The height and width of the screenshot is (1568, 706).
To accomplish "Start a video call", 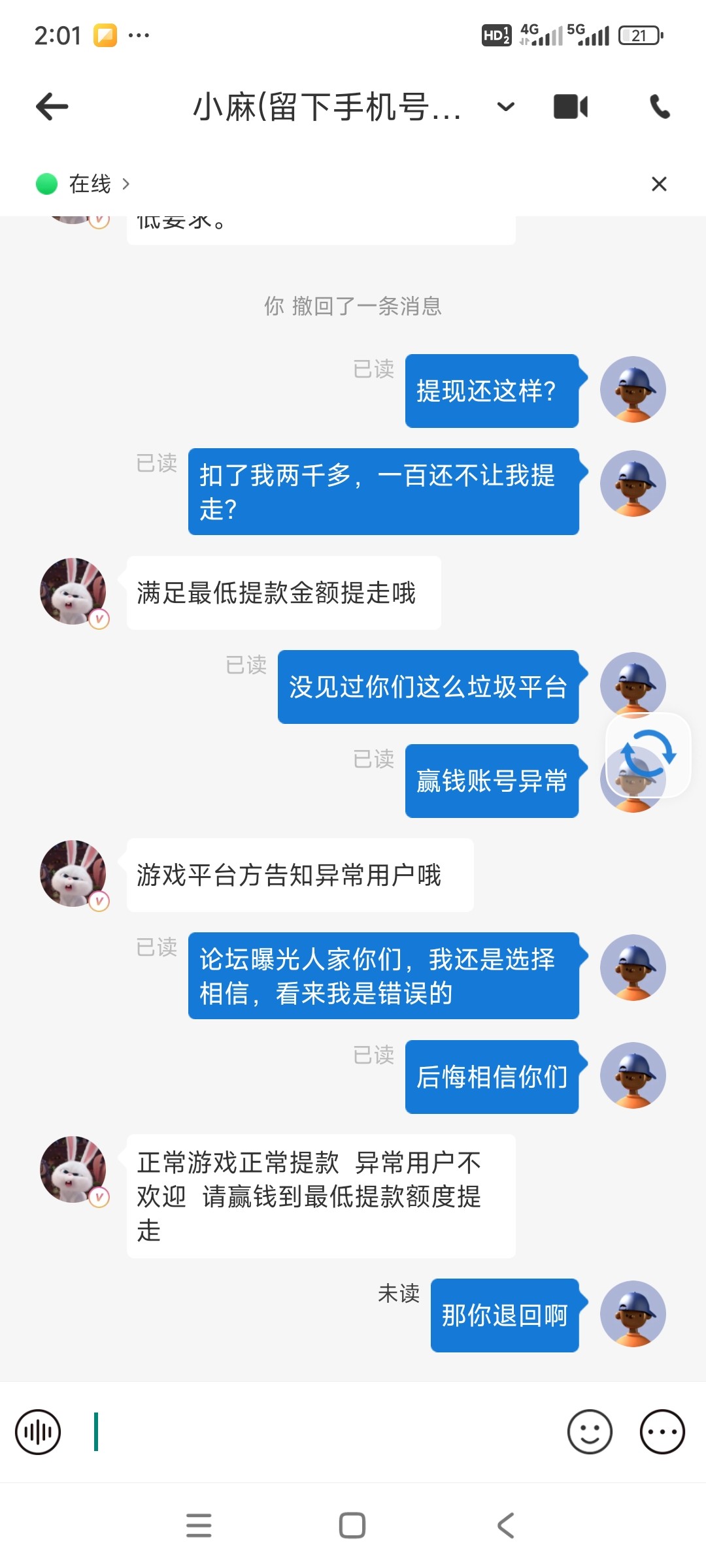I will click(571, 106).
